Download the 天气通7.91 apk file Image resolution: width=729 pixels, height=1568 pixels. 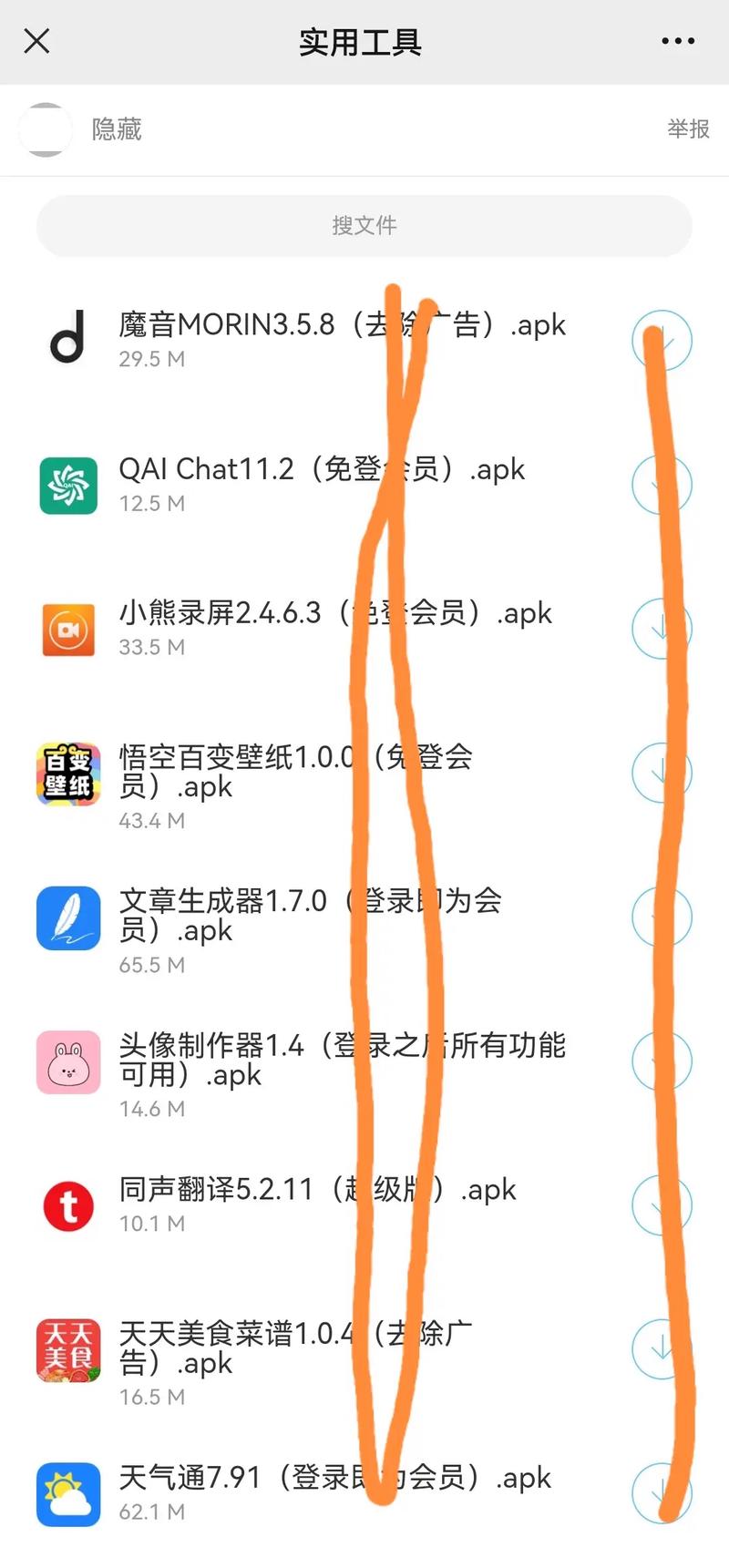(x=662, y=1492)
